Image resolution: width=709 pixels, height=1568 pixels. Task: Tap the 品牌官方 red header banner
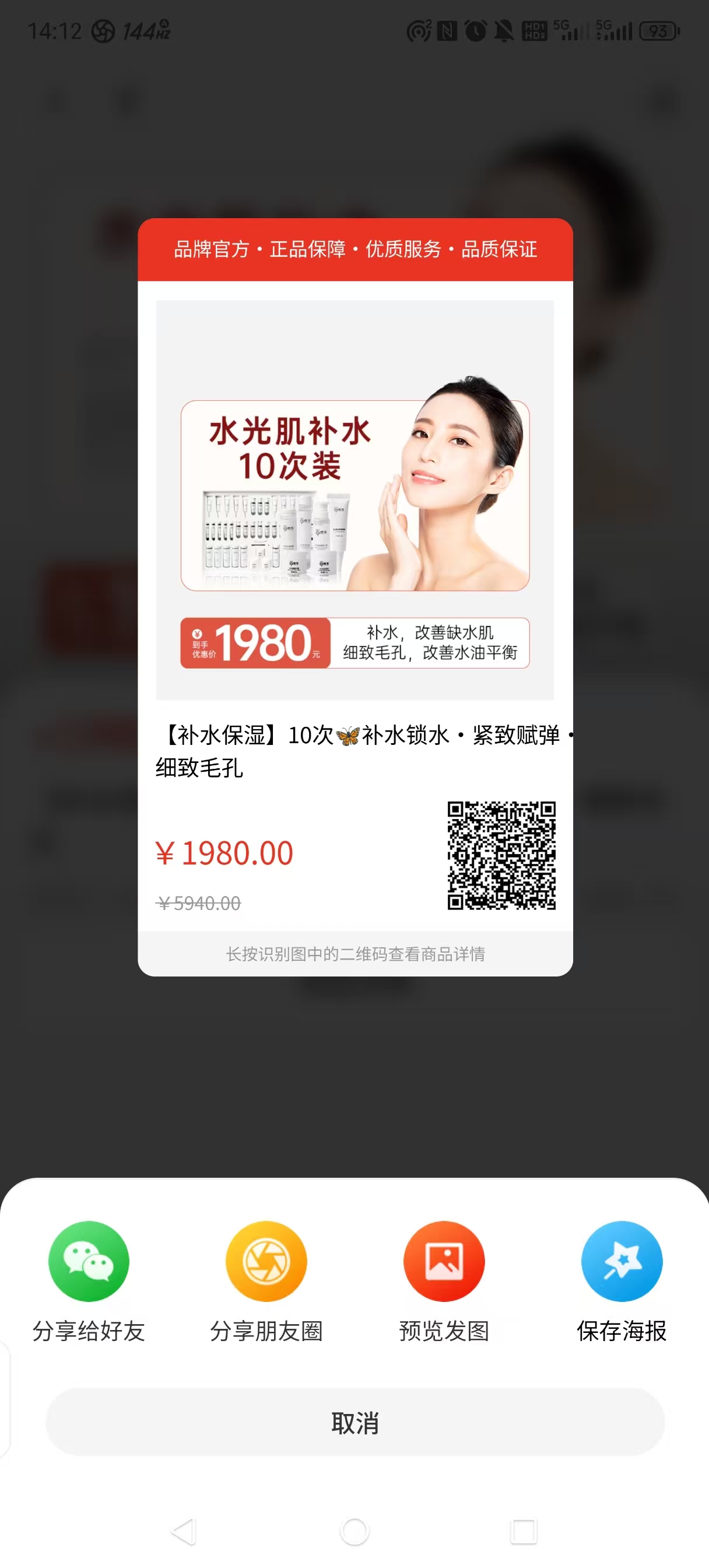[355, 250]
